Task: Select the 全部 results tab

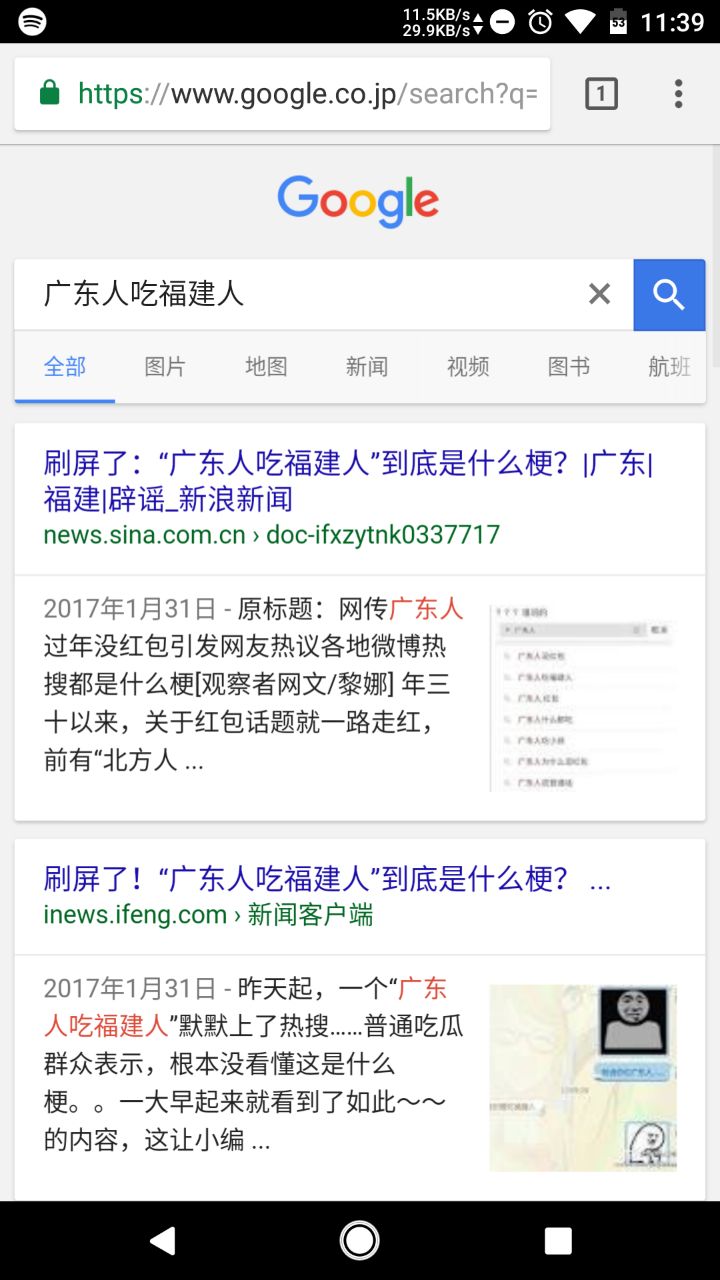Action: (65, 367)
